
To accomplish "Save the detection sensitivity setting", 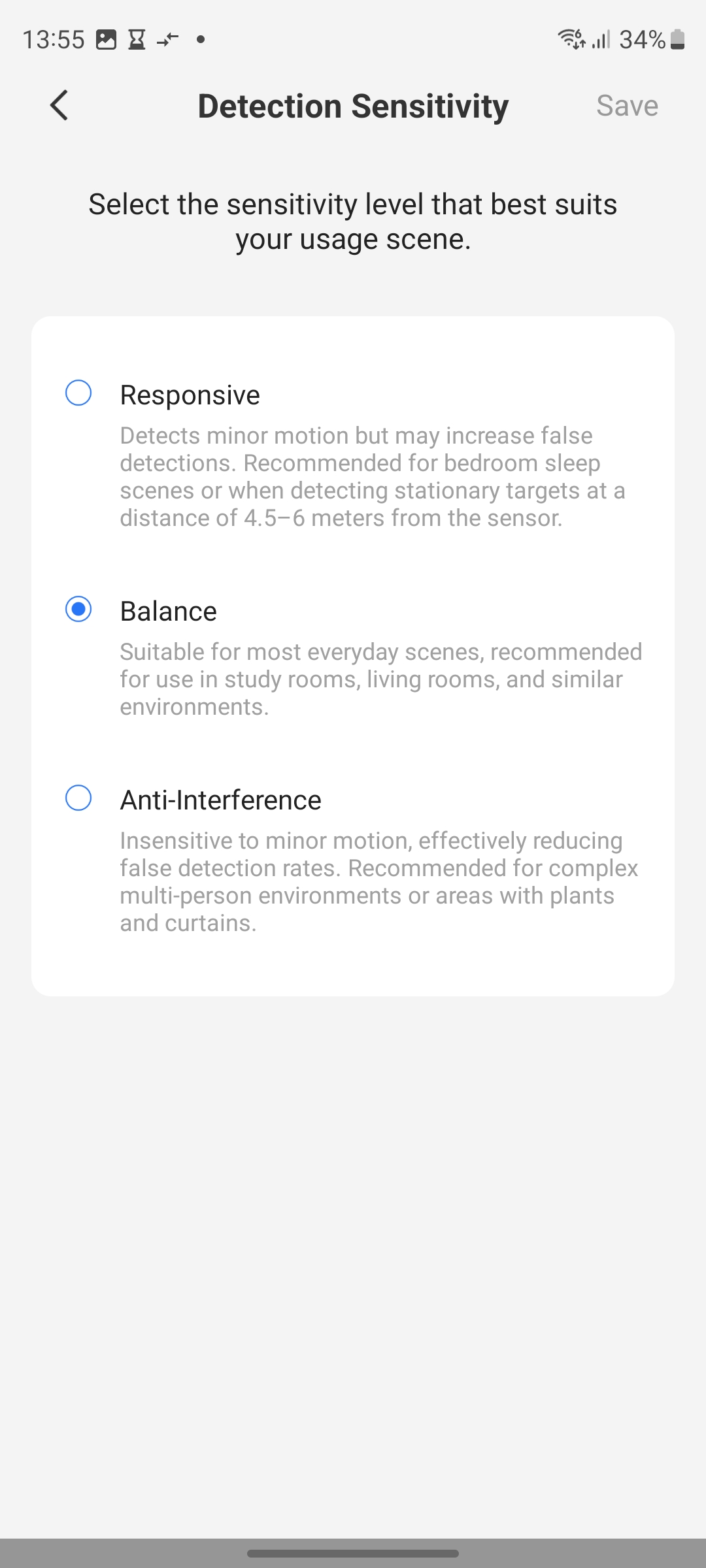I will coord(627,106).
